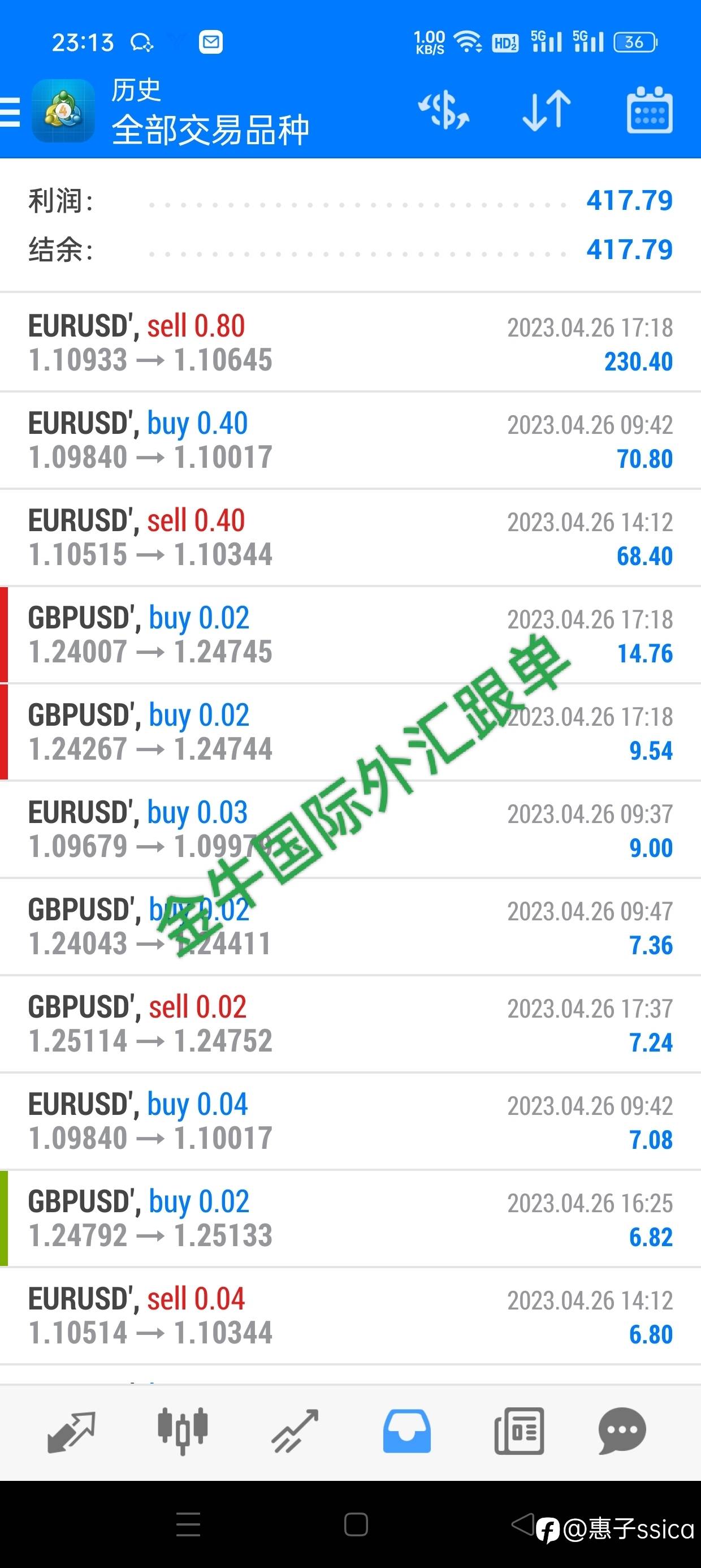
Task: Open the Chat messages tab
Action: click(x=622, y=1432)
